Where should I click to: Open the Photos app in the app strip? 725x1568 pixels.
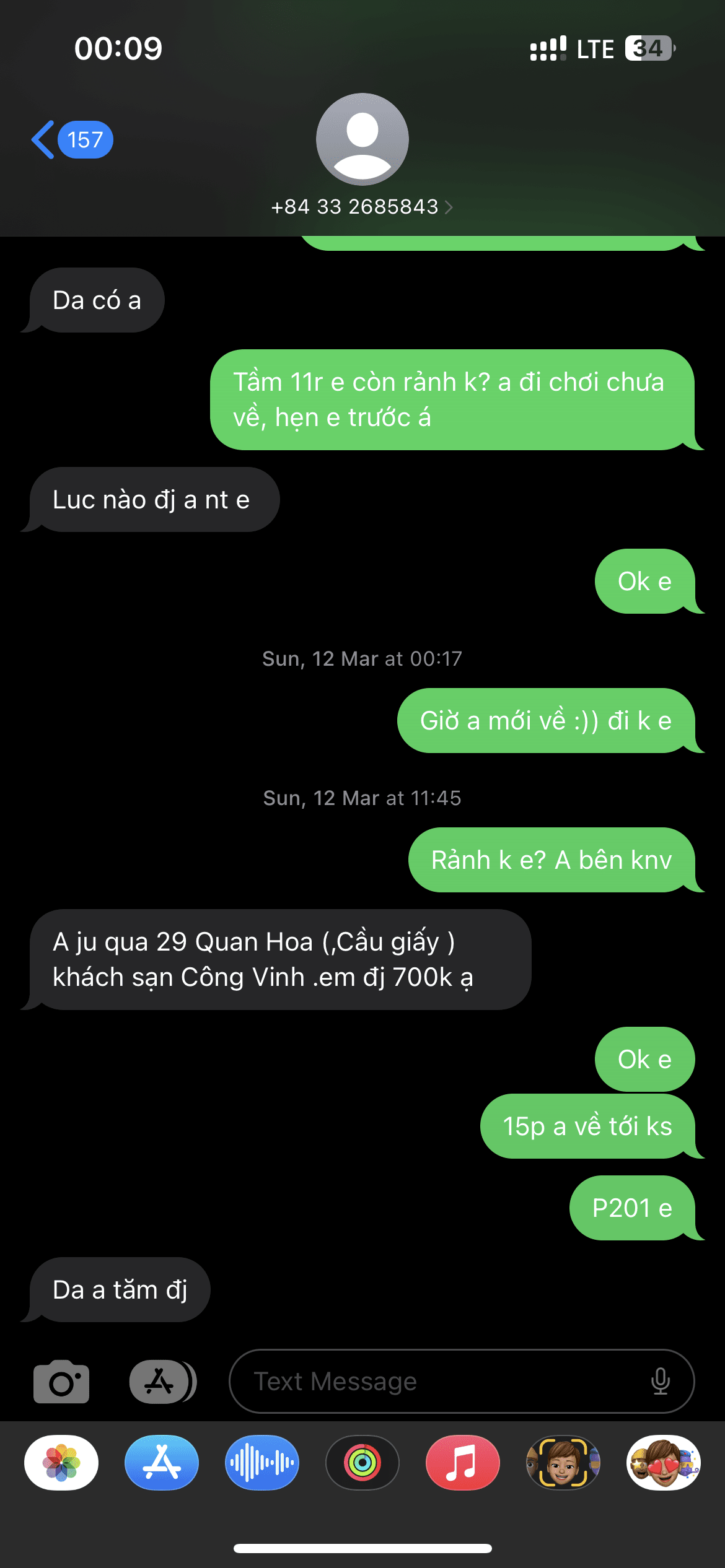(61, 1463)
